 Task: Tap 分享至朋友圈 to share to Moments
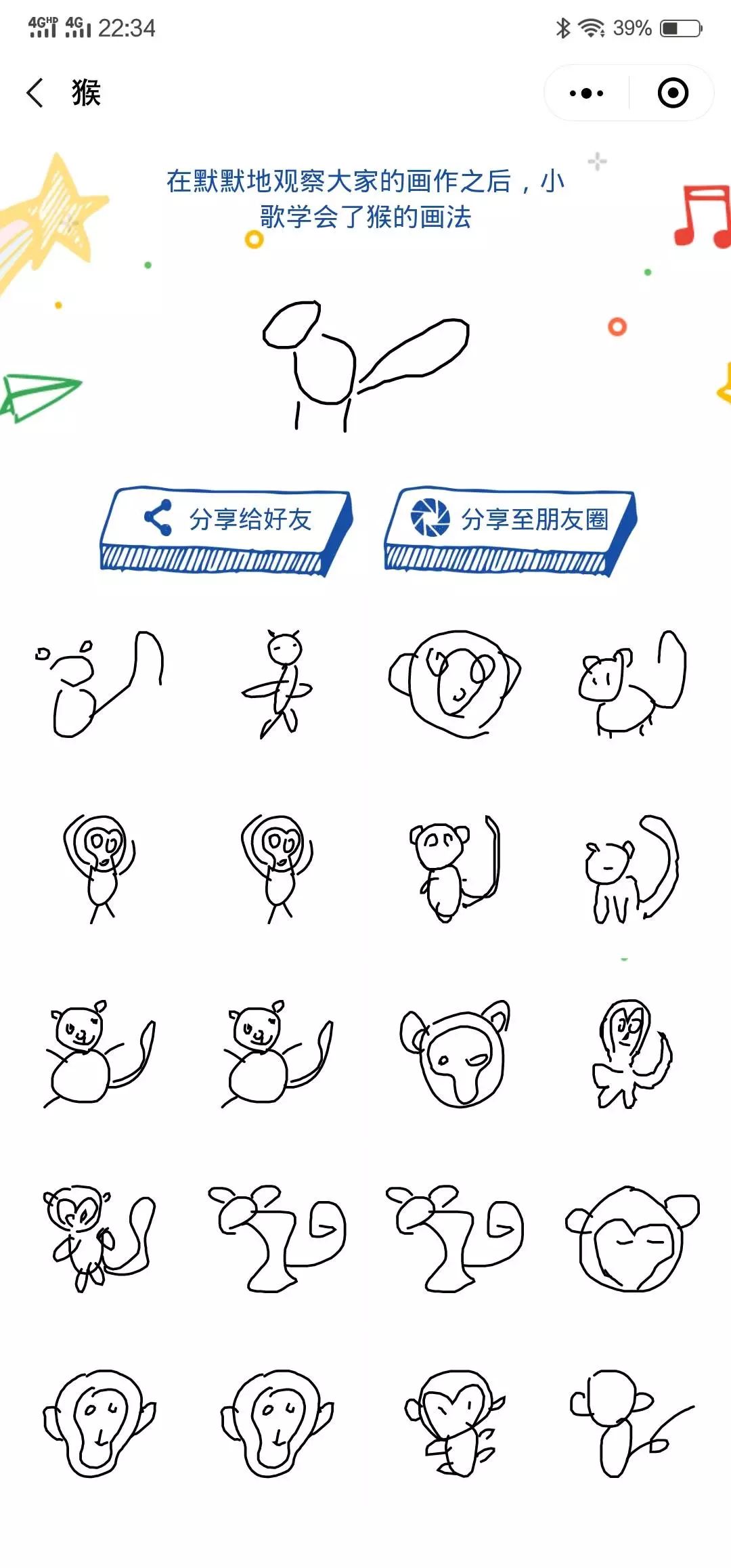tap(510, 521)
